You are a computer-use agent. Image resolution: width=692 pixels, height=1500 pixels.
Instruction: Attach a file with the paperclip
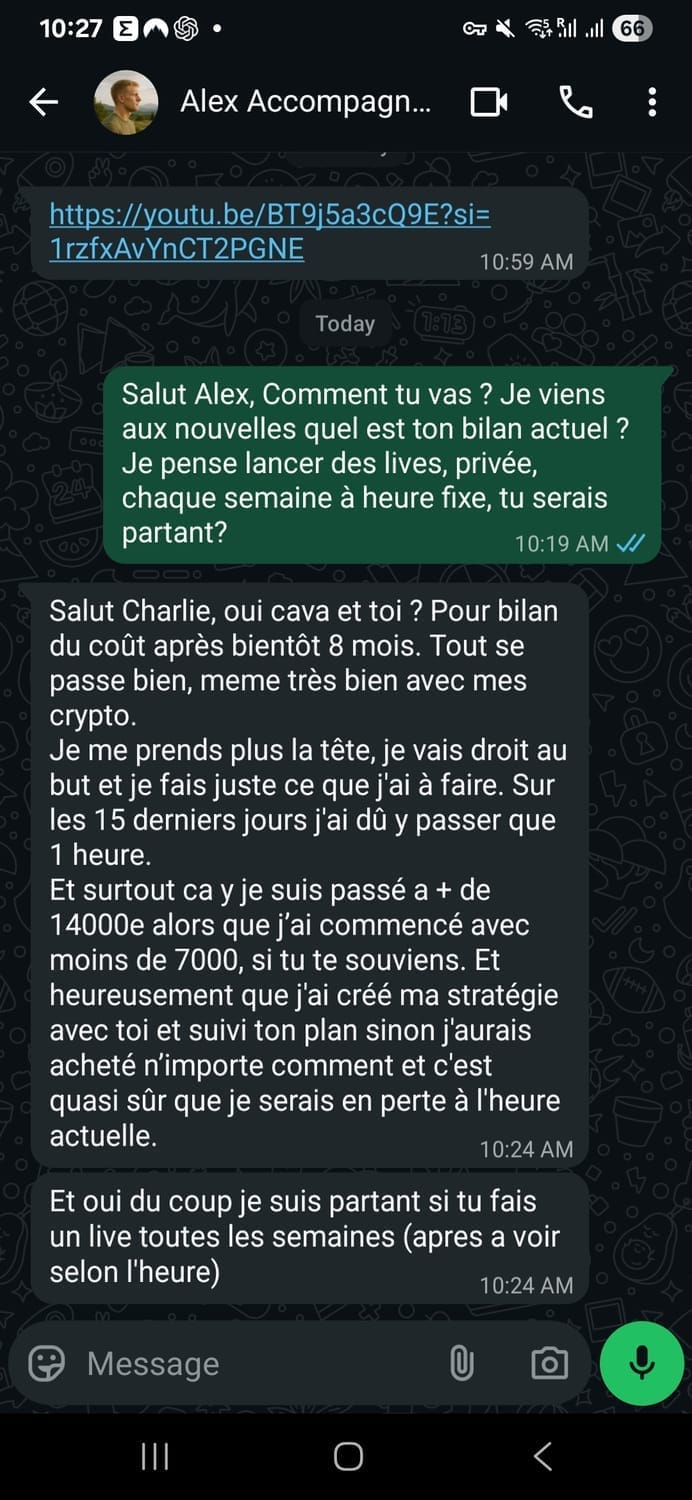[x=461, y=1363]
